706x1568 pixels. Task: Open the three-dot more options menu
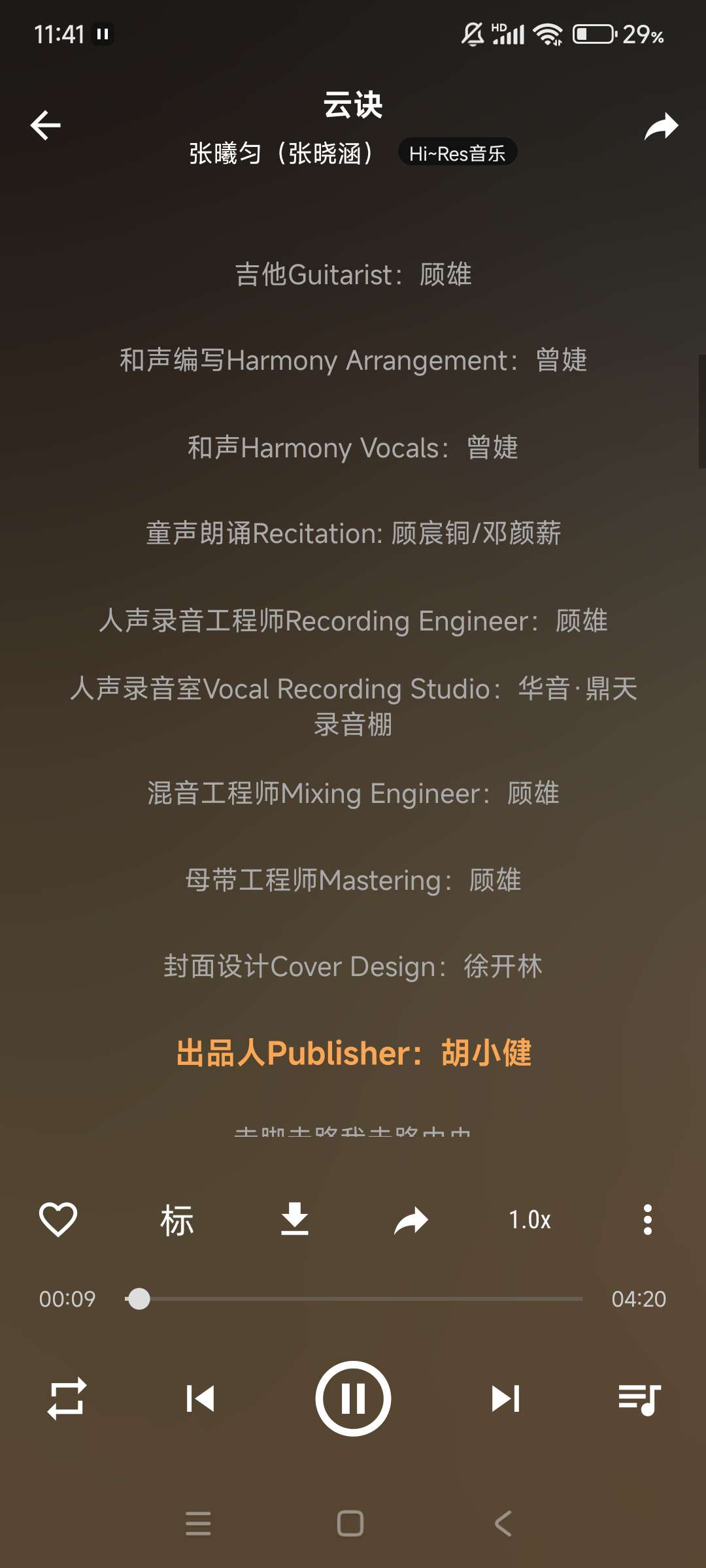(647, 1220)
